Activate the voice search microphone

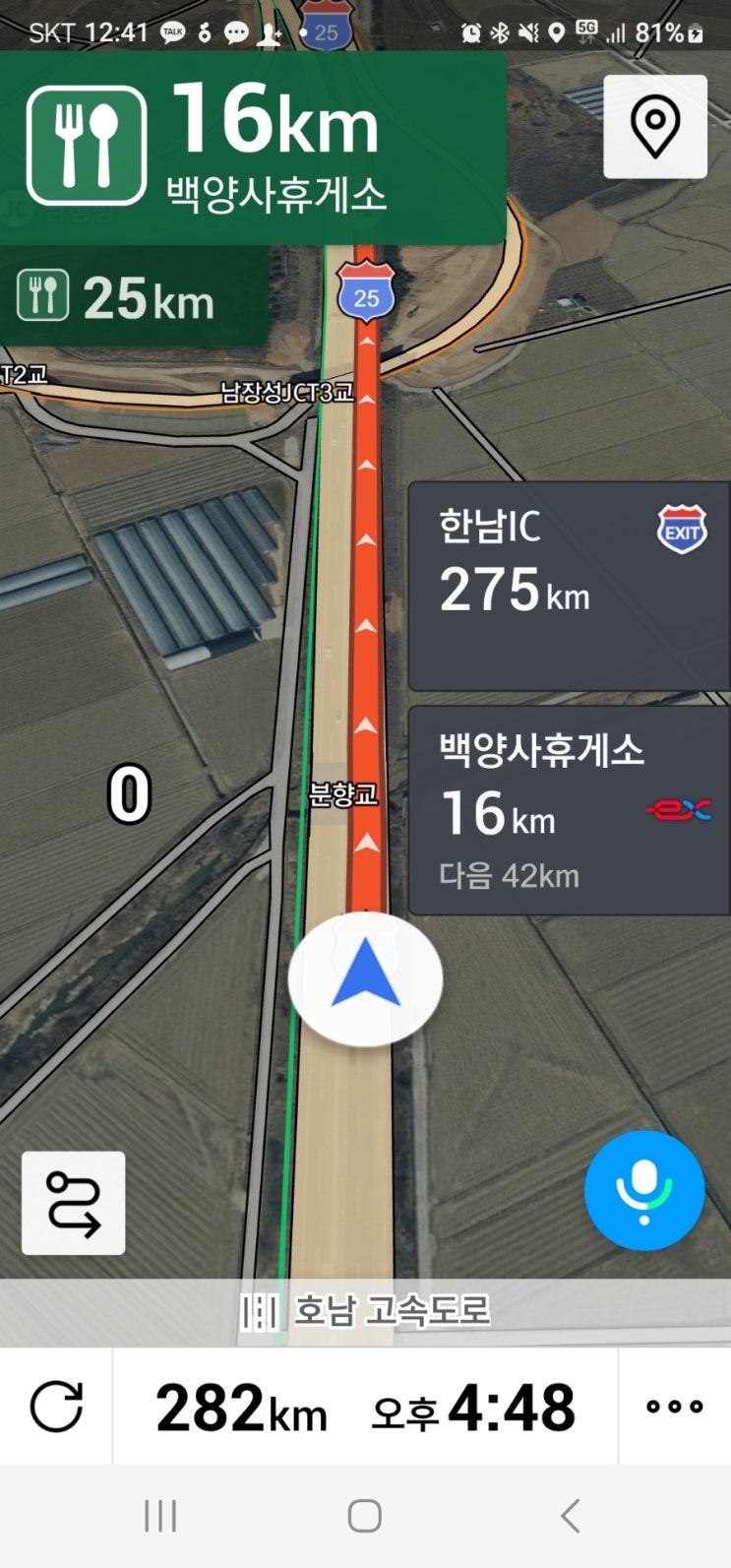click(644, 1191)
